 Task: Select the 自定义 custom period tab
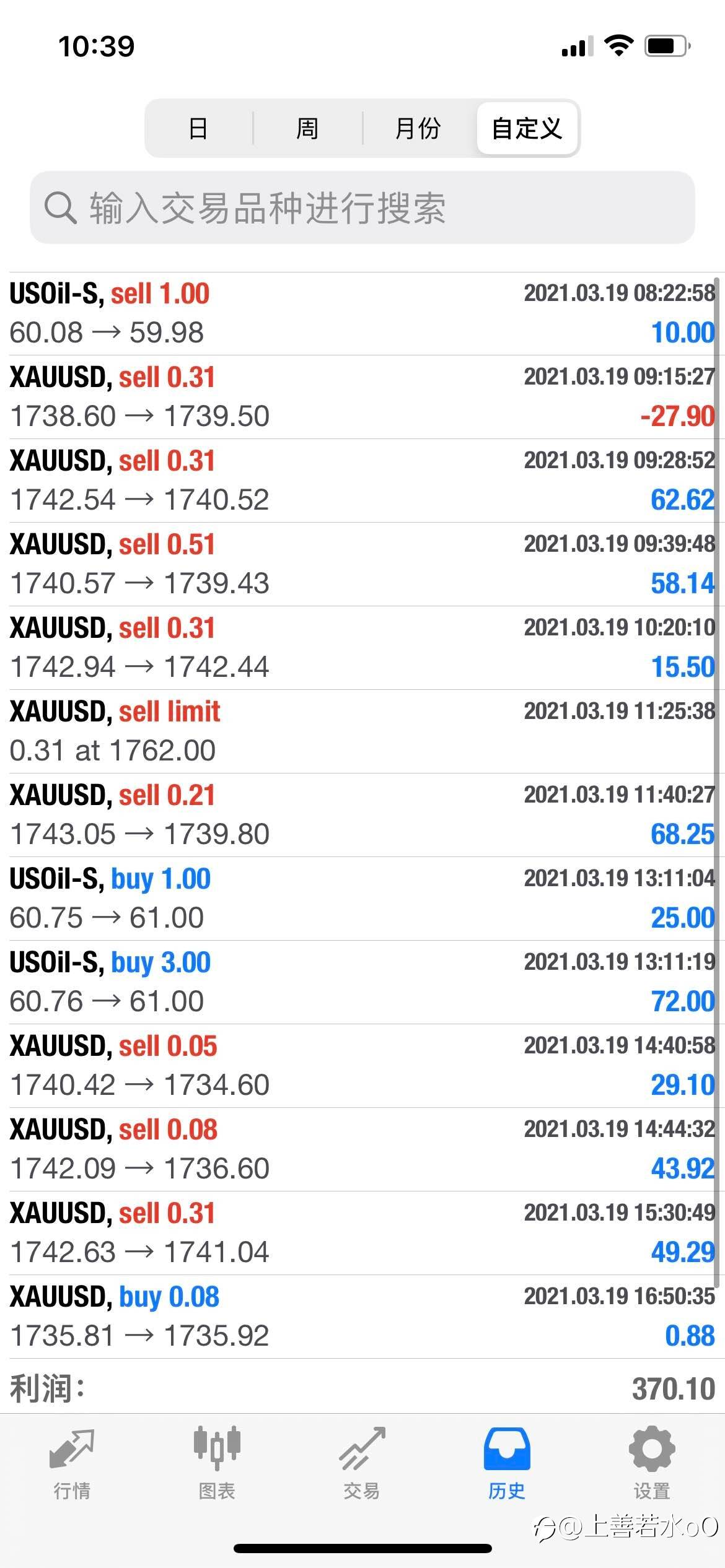(527, 128)
